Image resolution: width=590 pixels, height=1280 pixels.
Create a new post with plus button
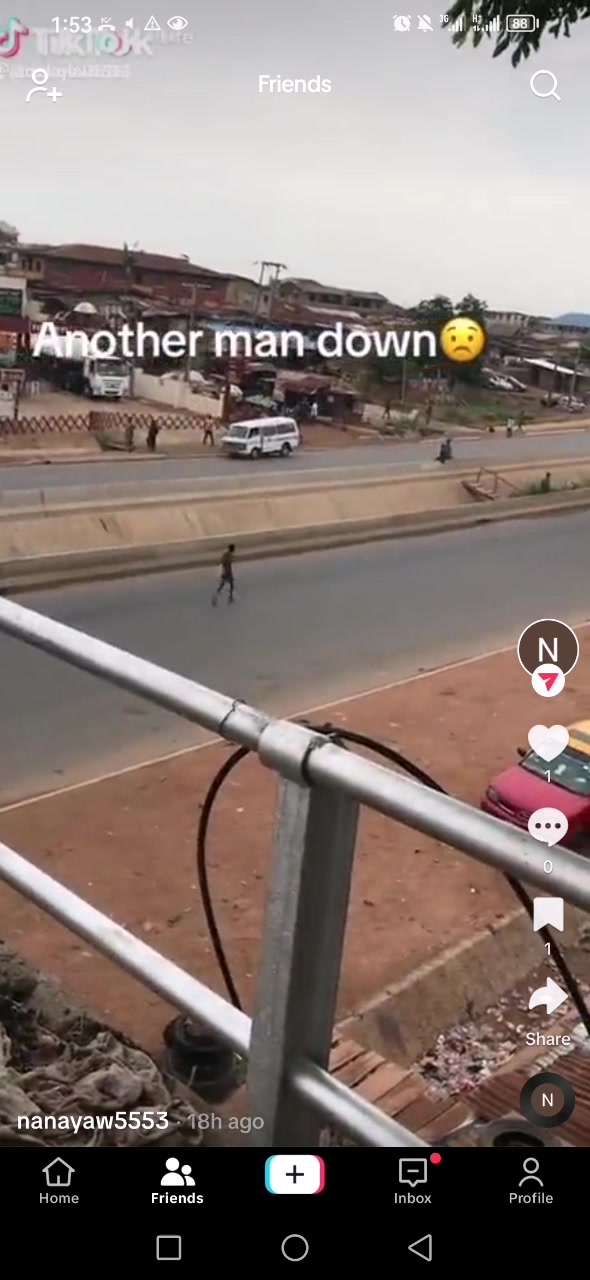295,1175
